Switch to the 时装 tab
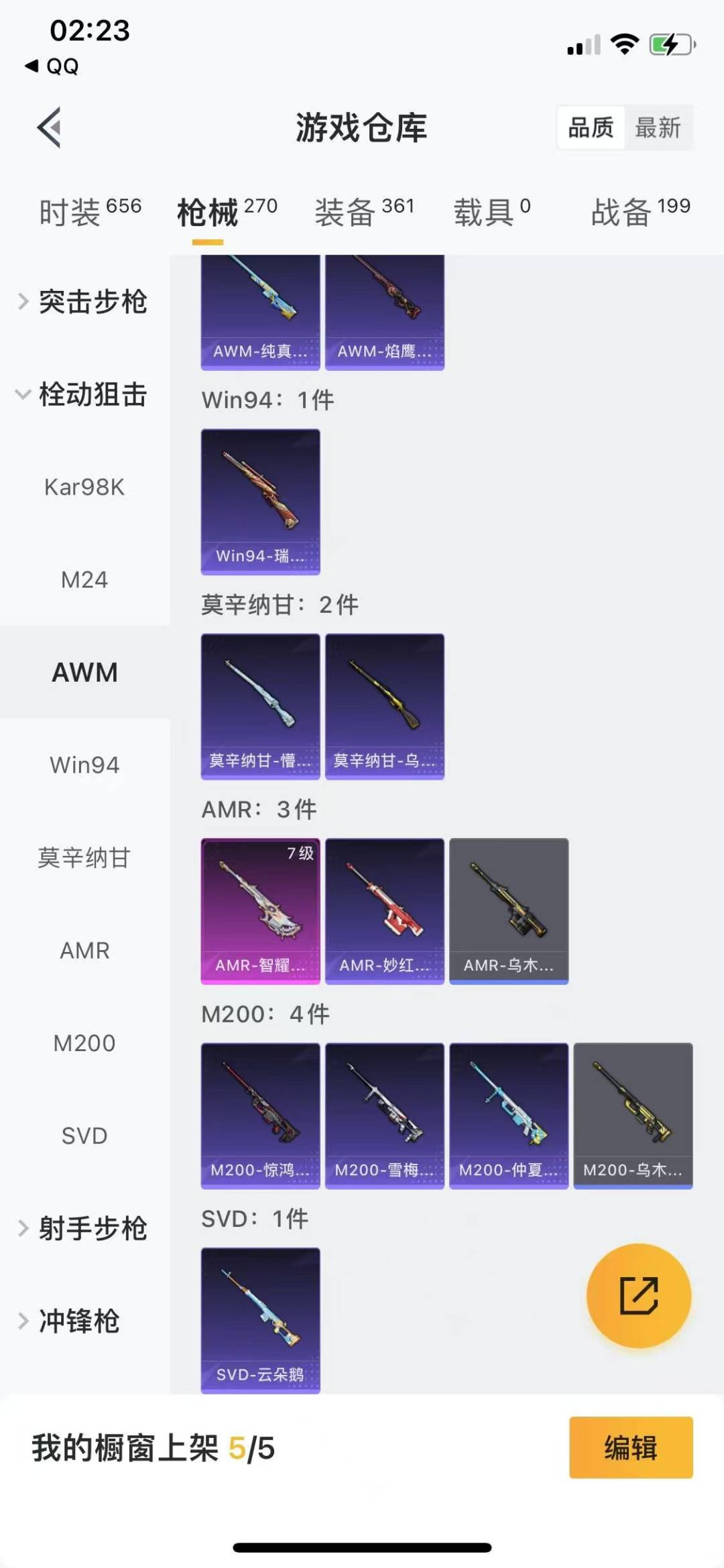 [90, 212]
